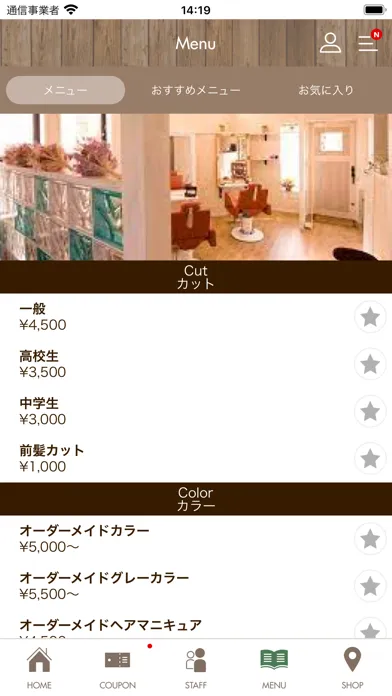This screenshot has height=696, width=392.
Task: Switch to the STAFF tab
Action: click(196, 668)
